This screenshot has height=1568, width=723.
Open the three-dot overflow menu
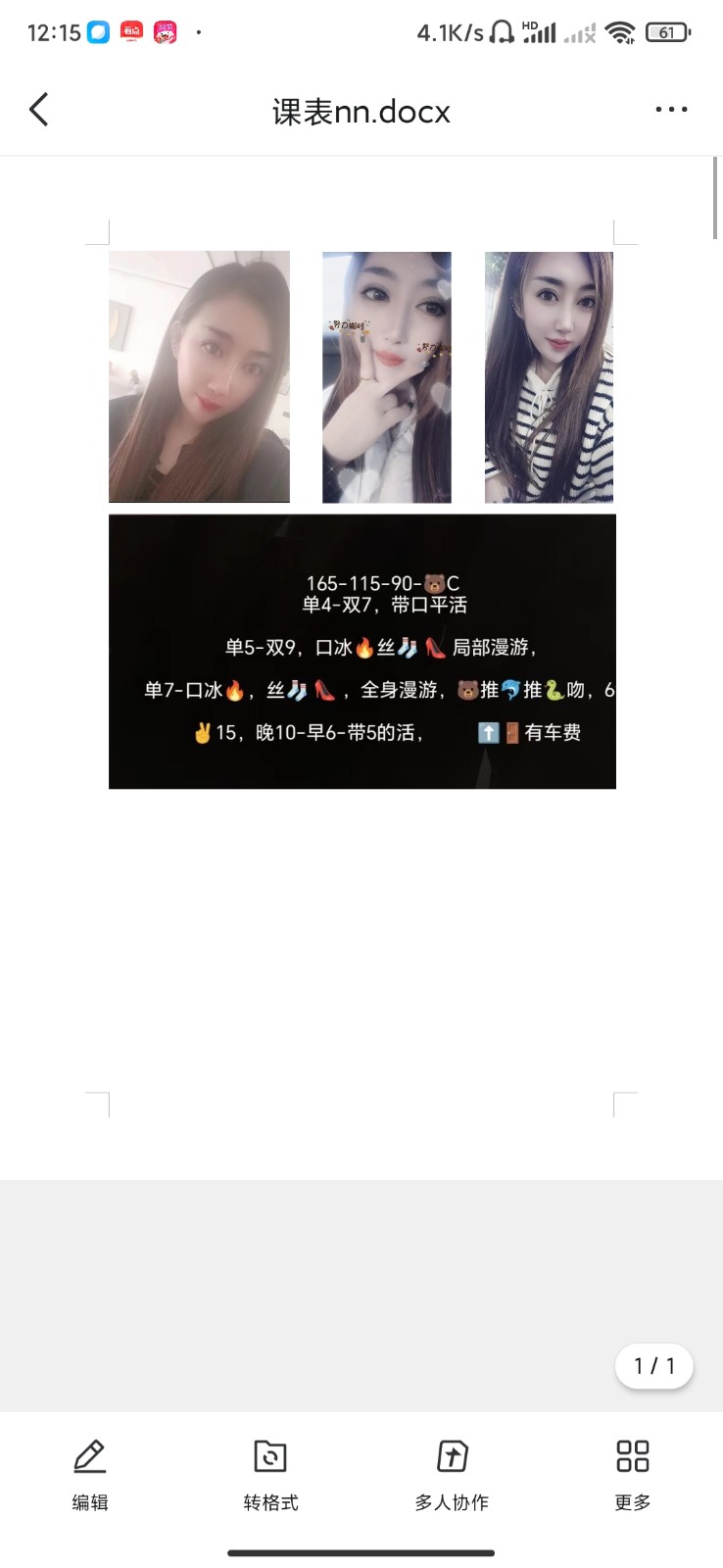[671, 110]
